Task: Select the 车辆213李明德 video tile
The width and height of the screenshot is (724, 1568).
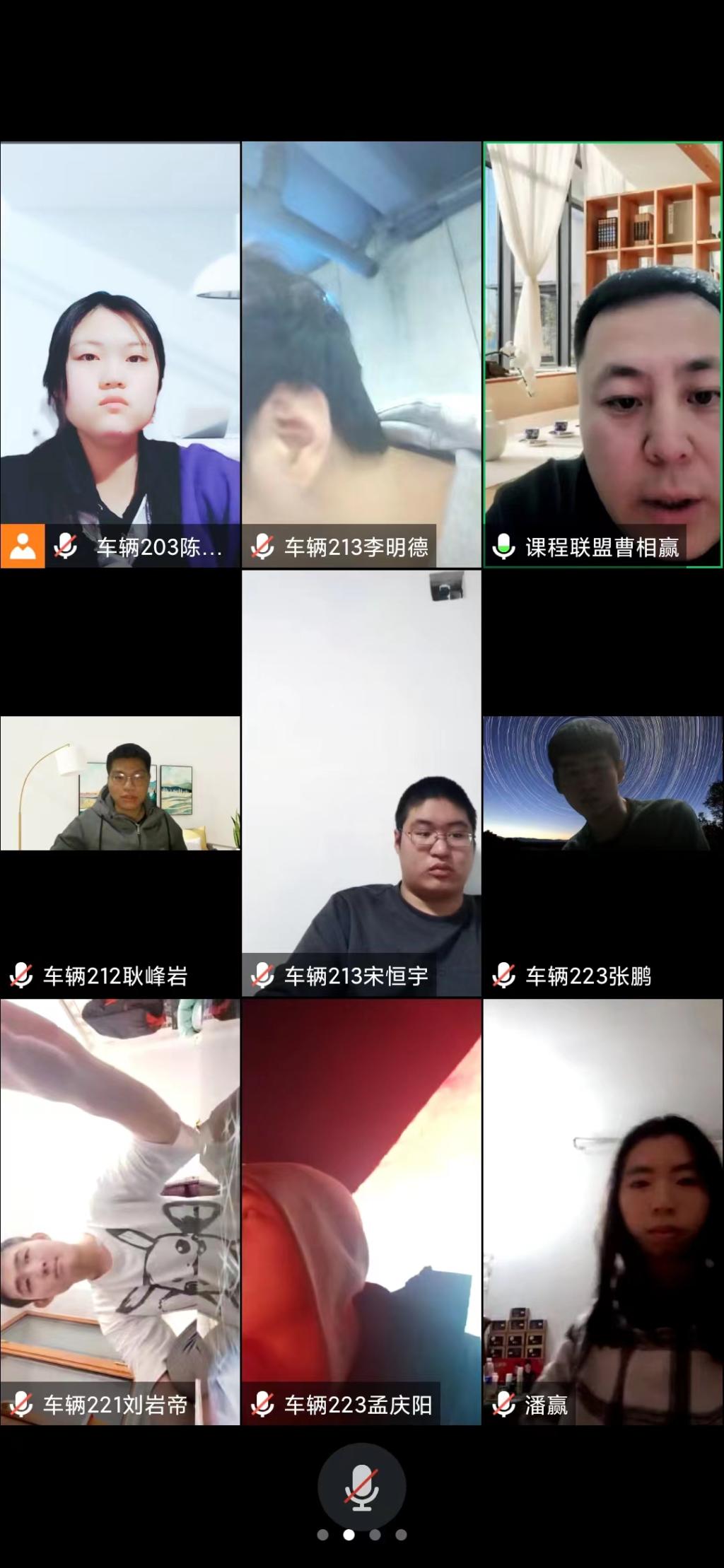Action: (361, 339)
